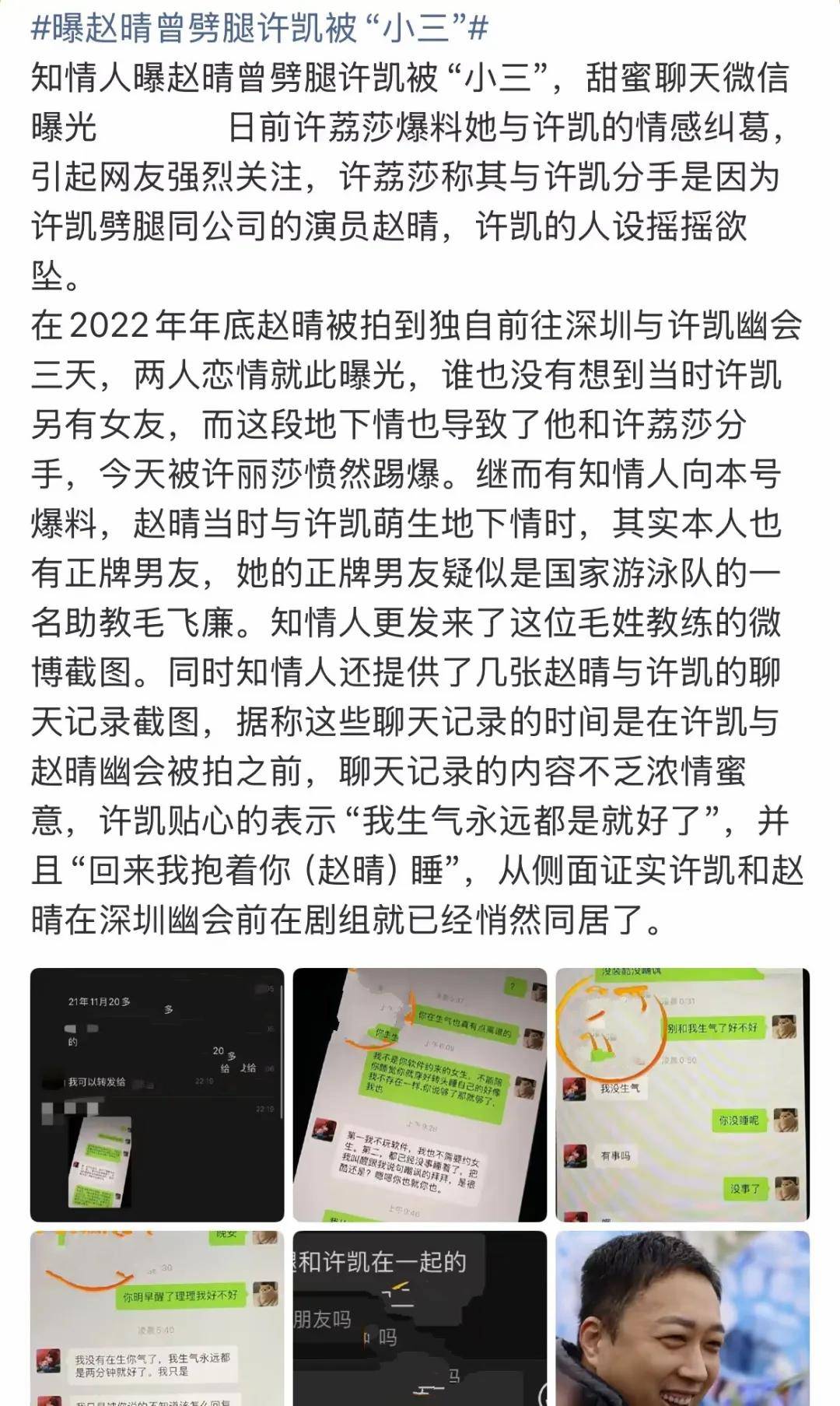This screenshot has height=1406, width=840.
Task: Open the chat image saying 你明早醒了理理我好不好
Action: pos(157,1318)
